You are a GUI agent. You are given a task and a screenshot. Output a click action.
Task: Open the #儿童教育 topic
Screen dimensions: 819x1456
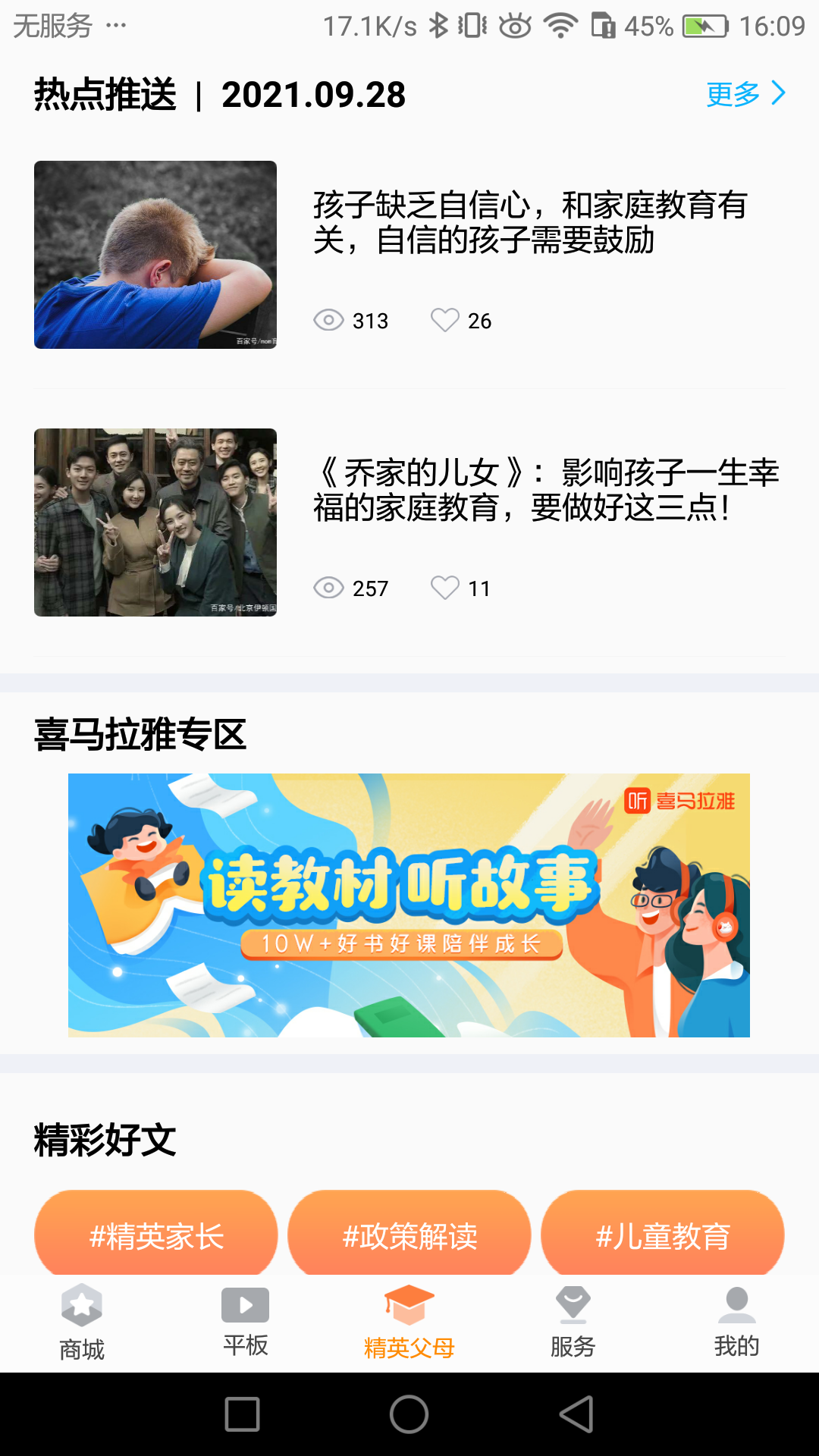point(663,1234)
